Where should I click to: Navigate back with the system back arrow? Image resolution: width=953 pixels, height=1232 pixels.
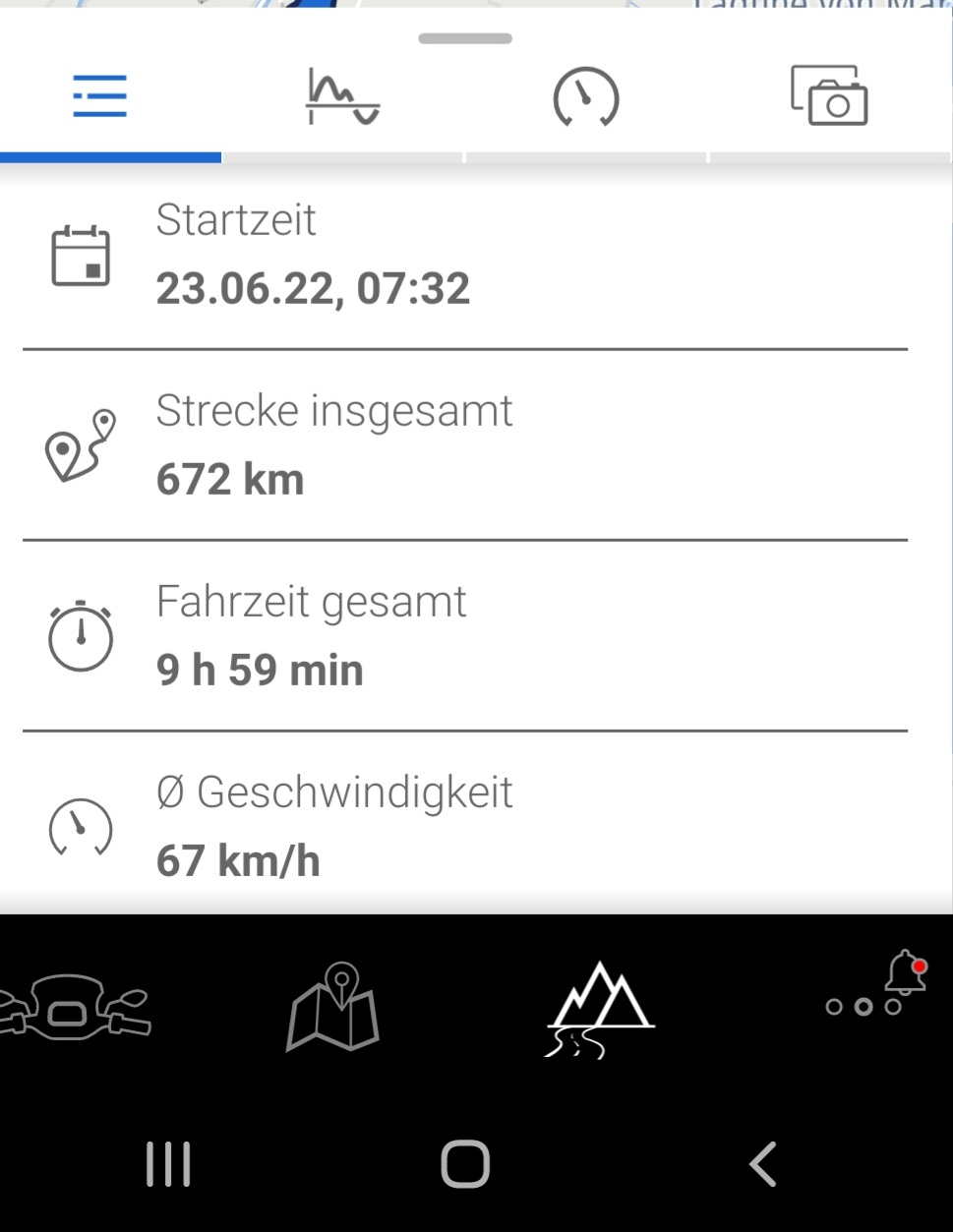(763, 1165)
